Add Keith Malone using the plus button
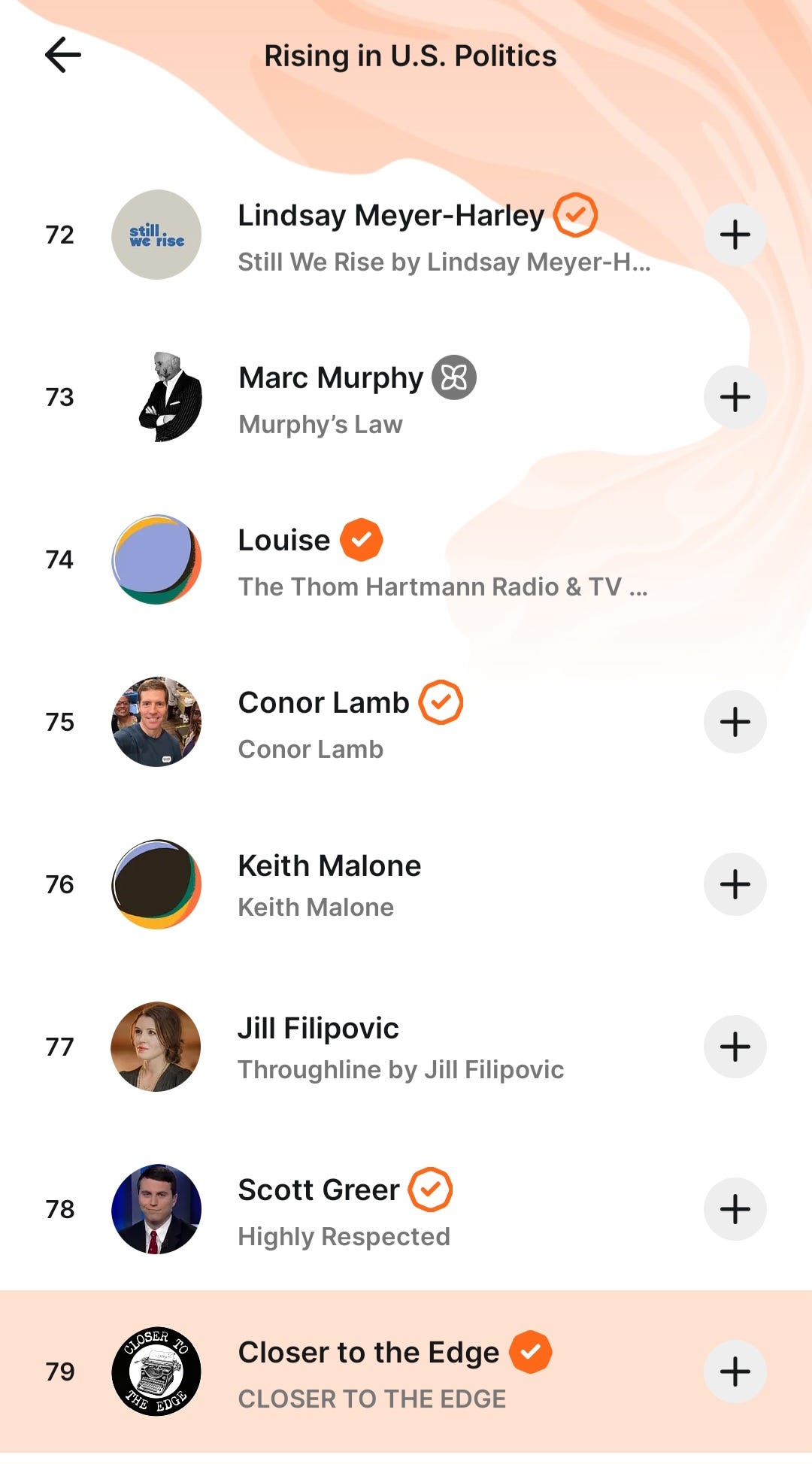This screenshot has height=1464, width=812. point(735,884)
